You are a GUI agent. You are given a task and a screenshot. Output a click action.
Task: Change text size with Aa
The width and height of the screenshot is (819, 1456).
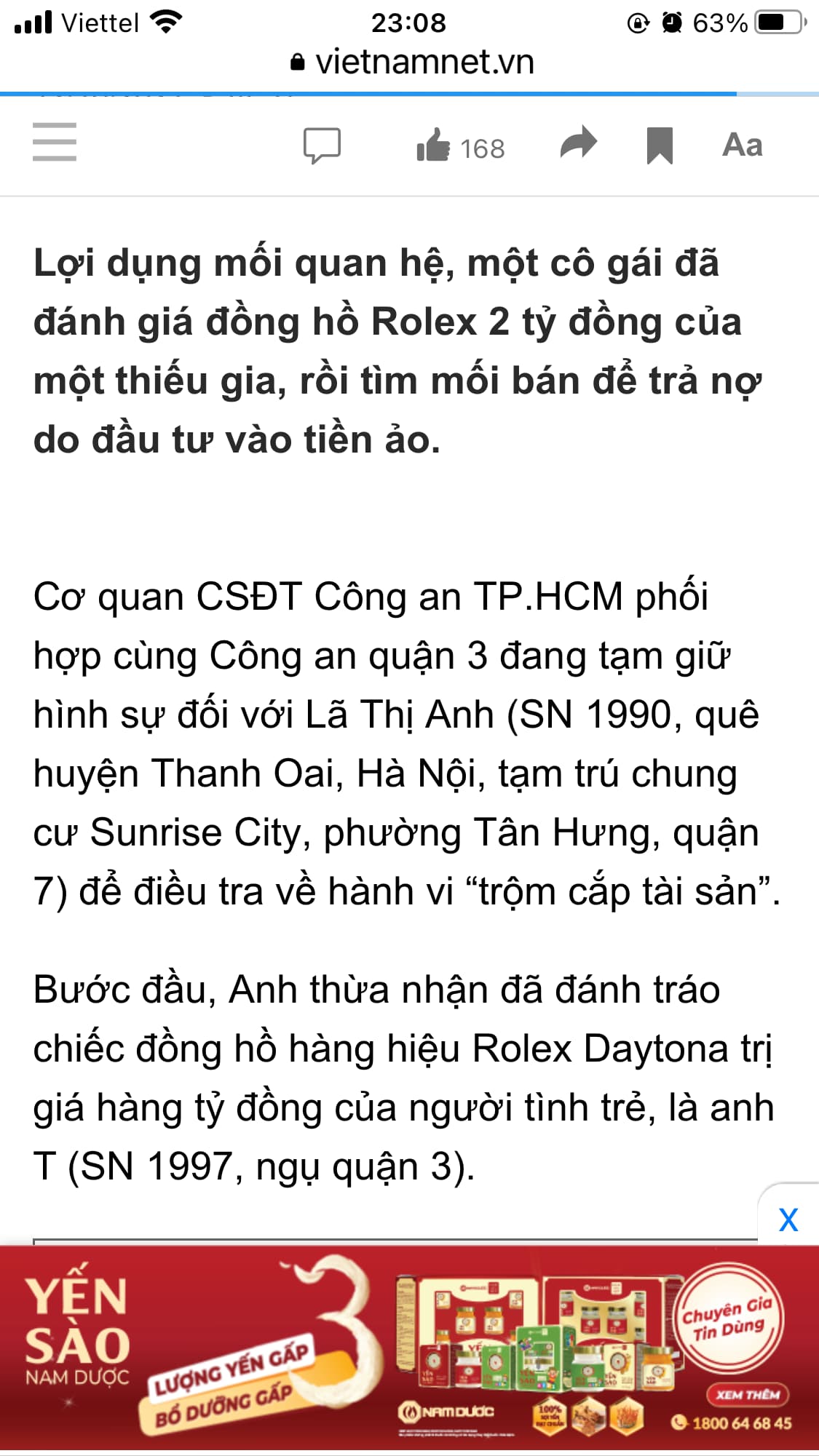click(742, 145)
